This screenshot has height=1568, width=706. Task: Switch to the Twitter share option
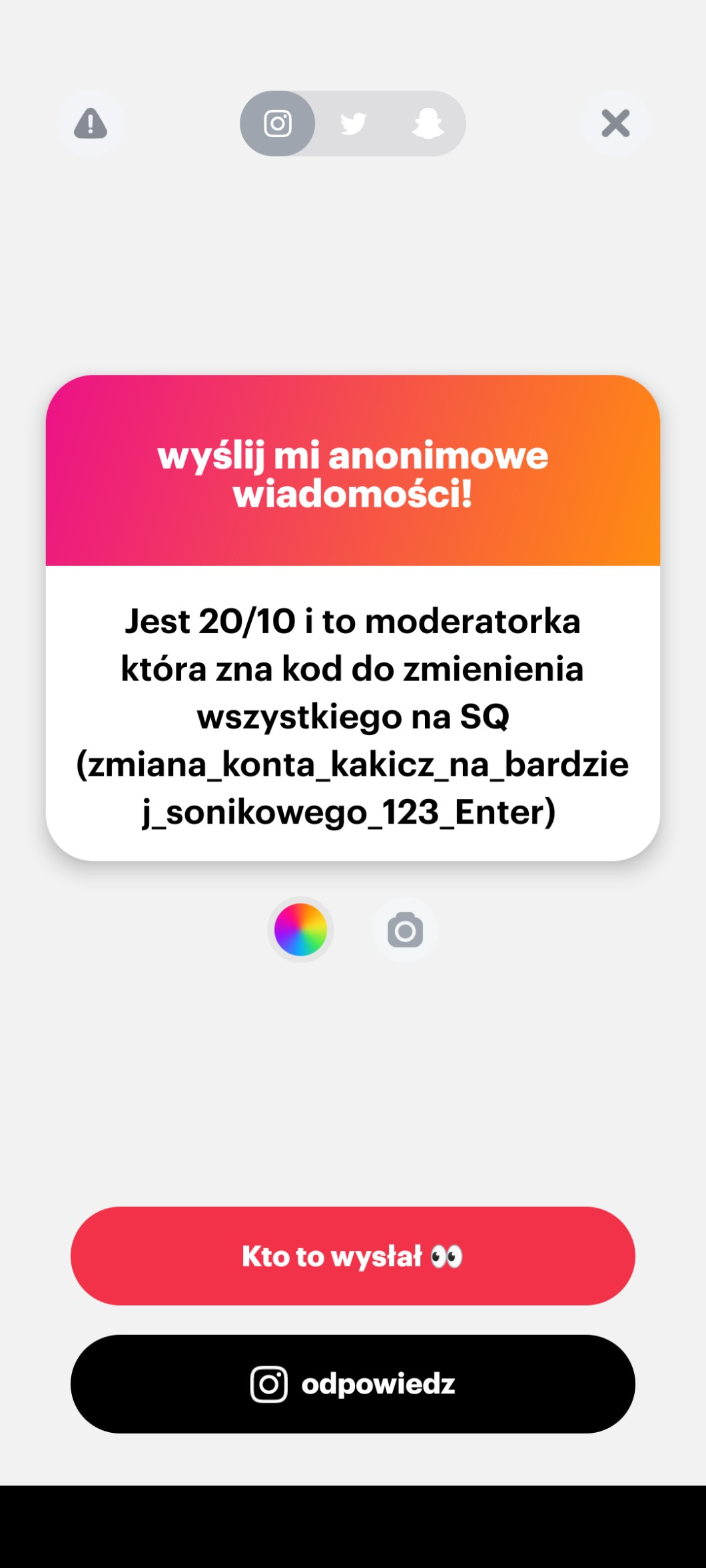pos(353,123)
